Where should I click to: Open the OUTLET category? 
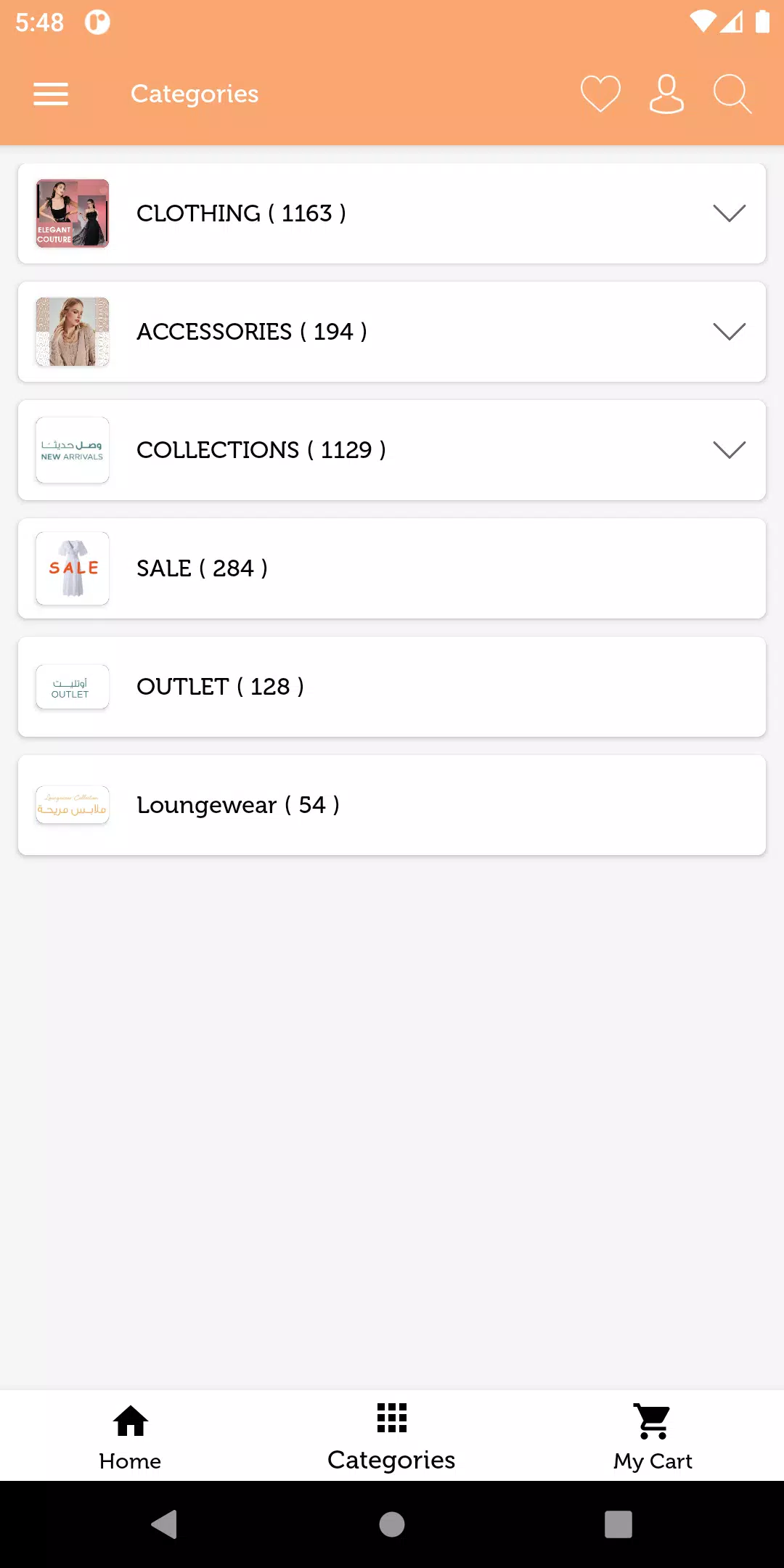coord(392,687)
